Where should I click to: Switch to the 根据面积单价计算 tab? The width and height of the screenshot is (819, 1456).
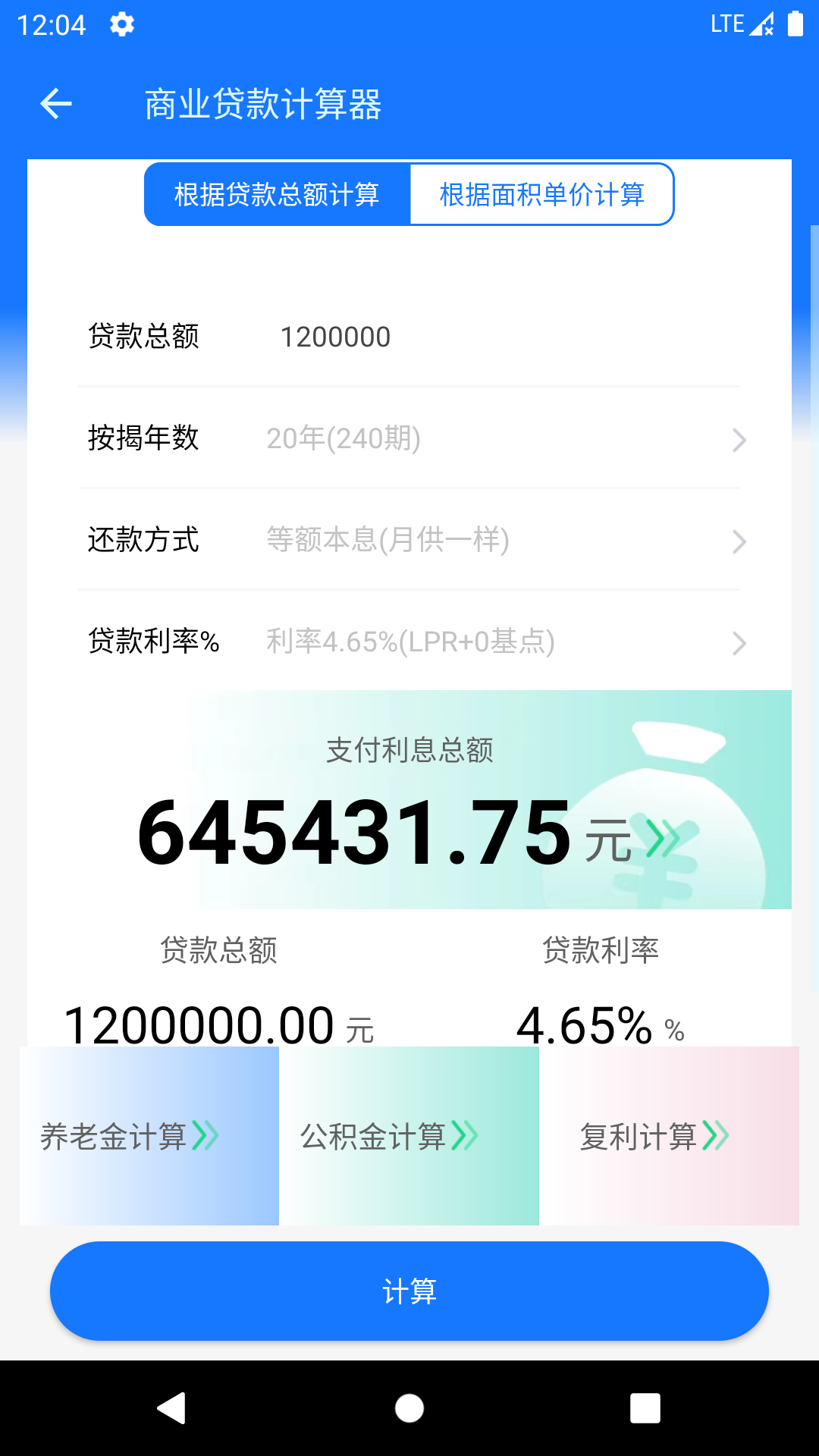(541, 194)
